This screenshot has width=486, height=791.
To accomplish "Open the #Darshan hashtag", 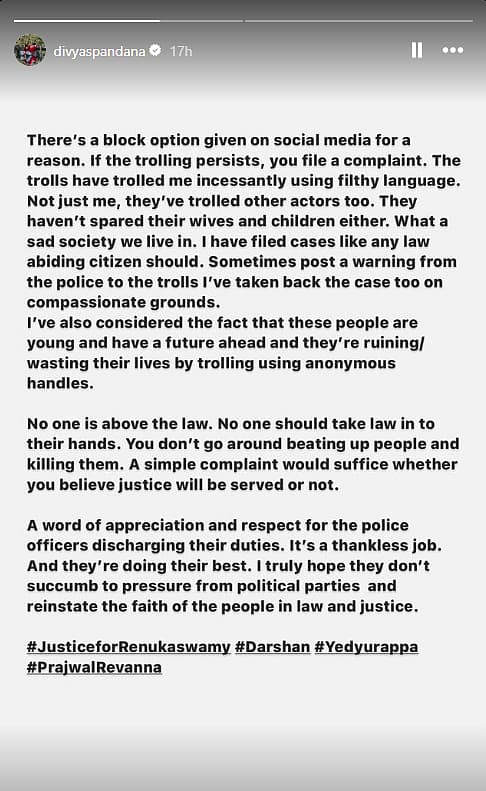I will click(273, 647).
